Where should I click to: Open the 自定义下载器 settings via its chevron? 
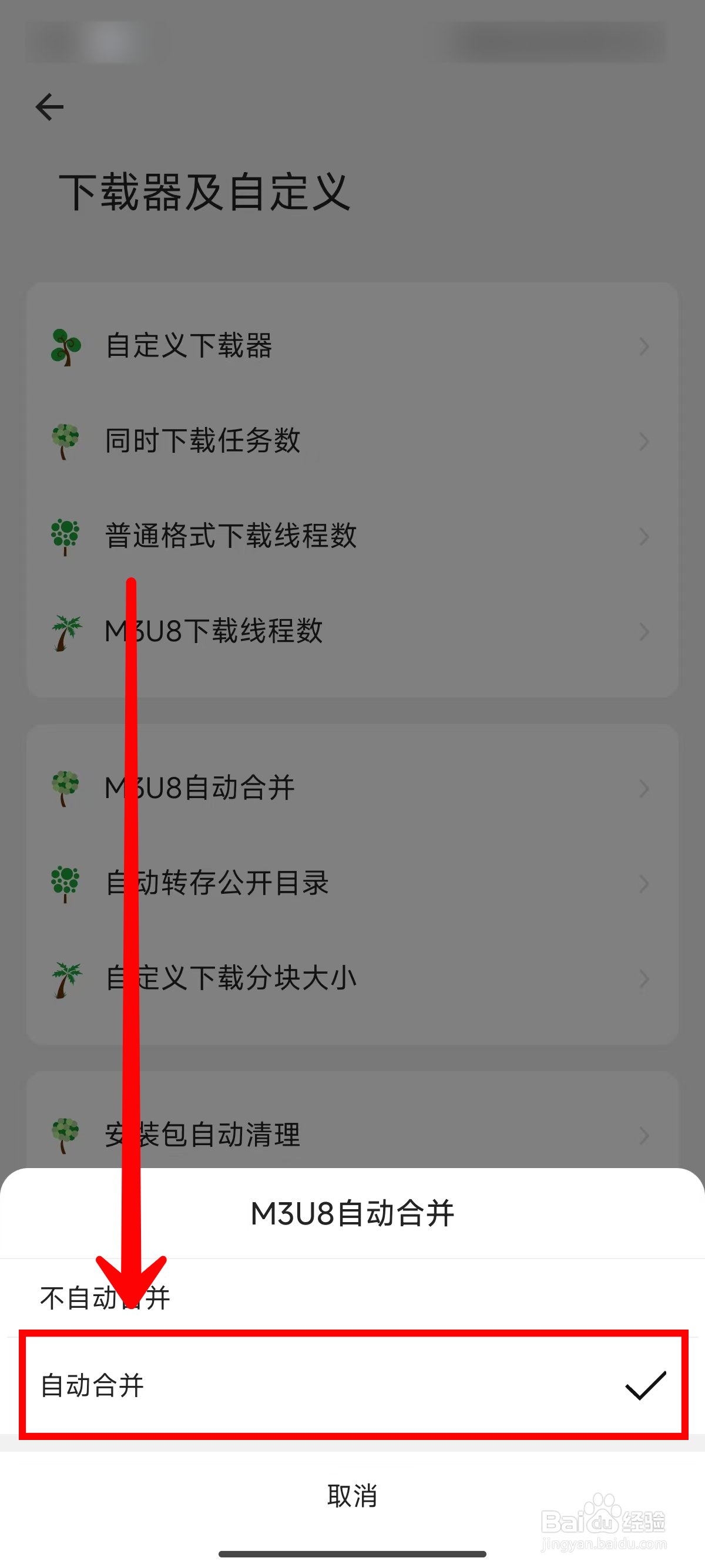coord(644,347)
